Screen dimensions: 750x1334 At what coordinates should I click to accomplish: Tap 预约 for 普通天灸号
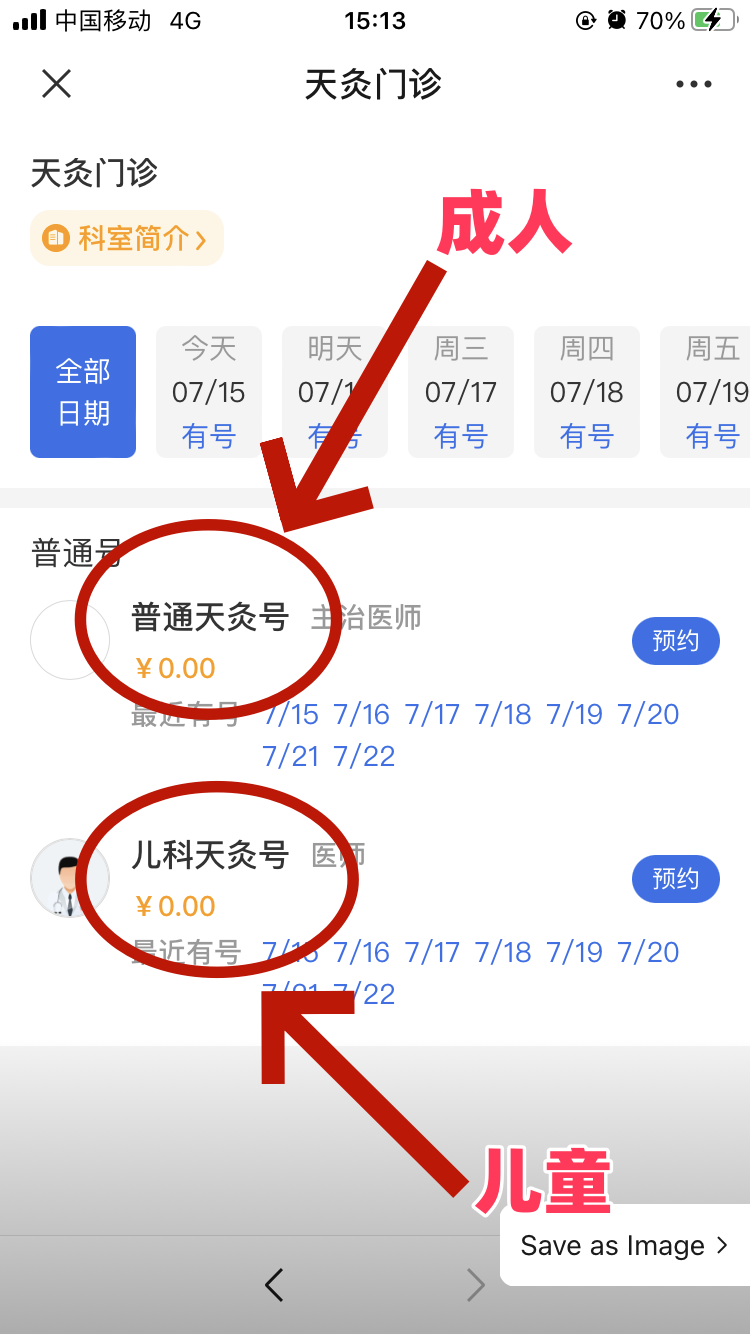point(675,641)
